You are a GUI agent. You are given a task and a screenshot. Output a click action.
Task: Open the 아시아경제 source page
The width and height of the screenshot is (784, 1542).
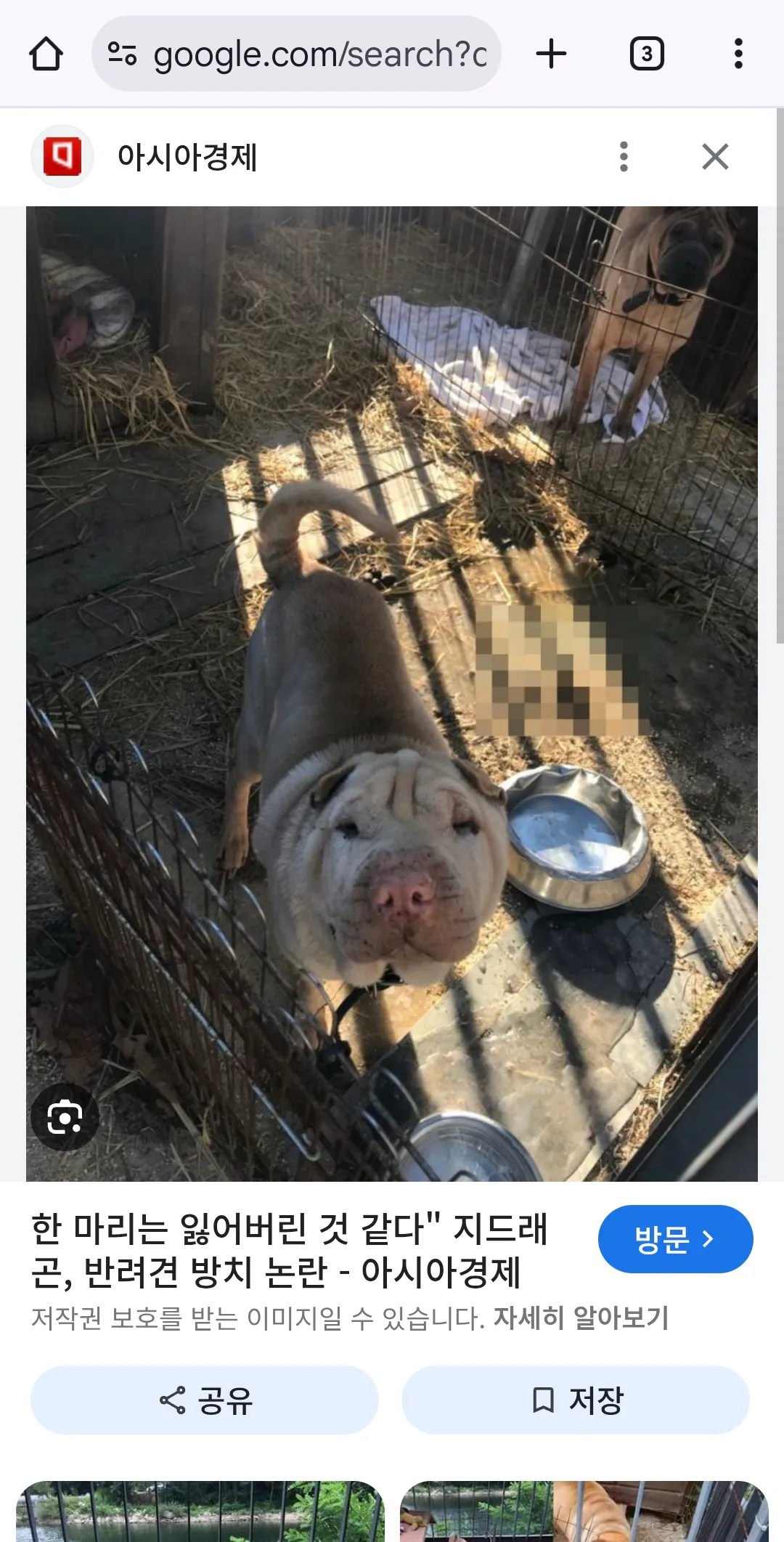click(x=187, y=156)
